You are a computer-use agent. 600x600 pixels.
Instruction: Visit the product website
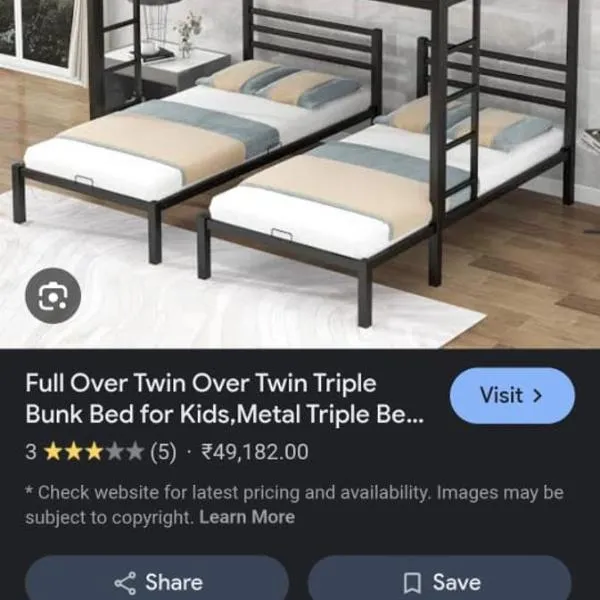point(512,395)
